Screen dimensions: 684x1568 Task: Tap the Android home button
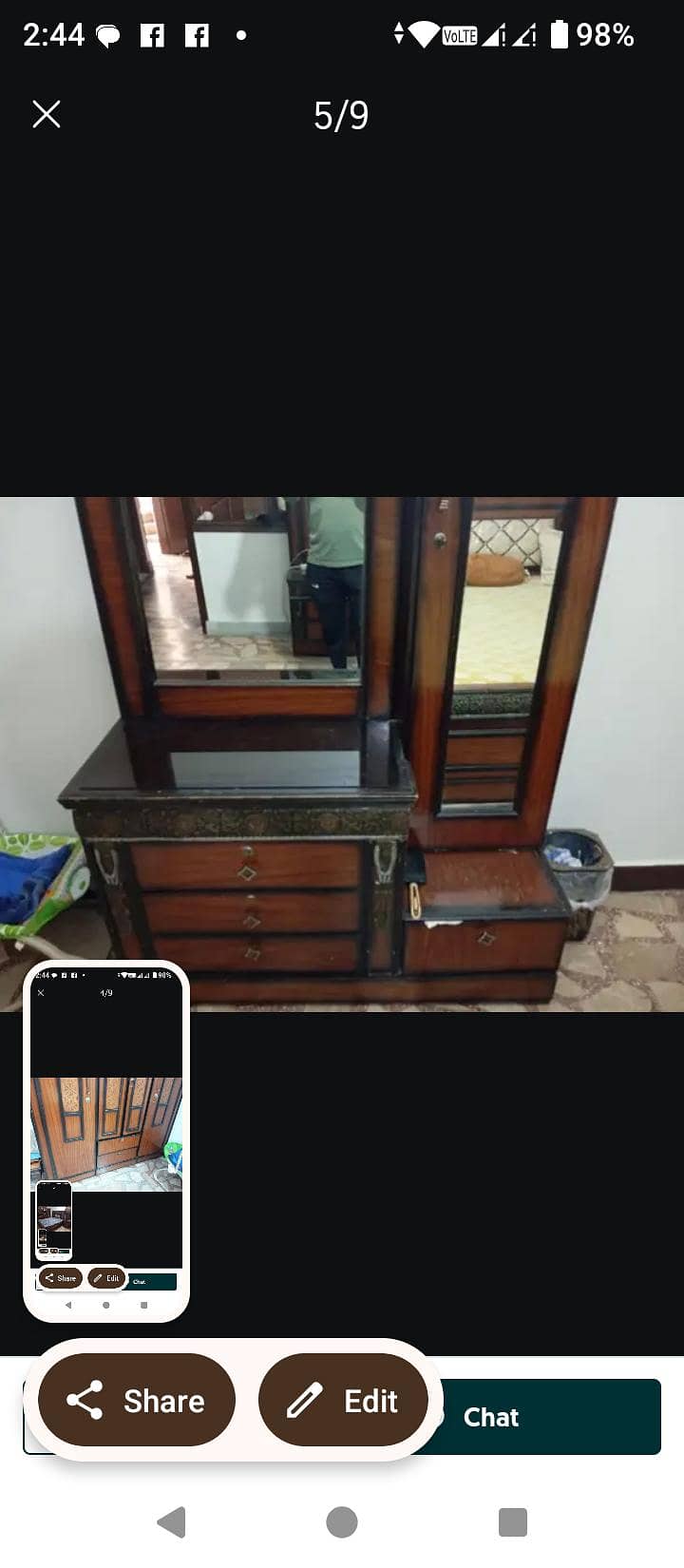point(342,1522)
